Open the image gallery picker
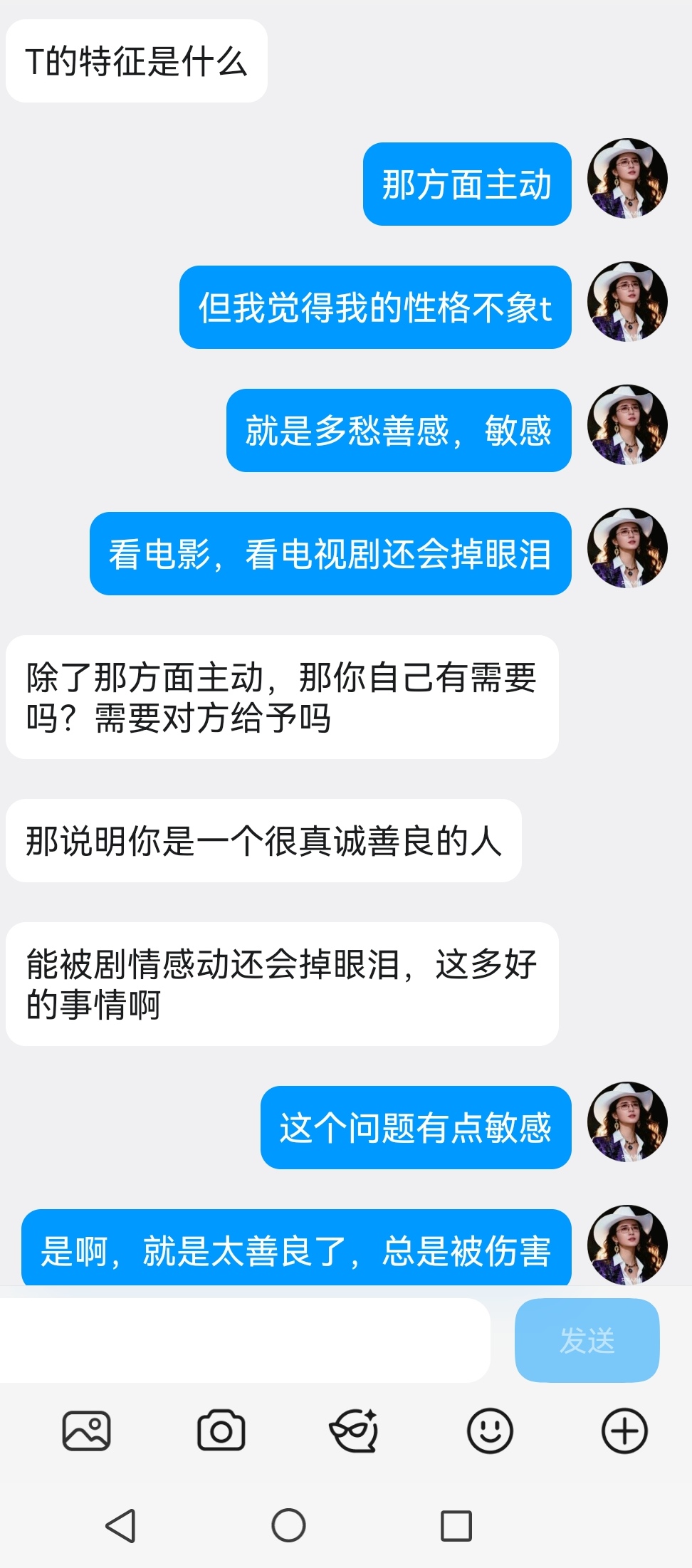The height and width of the screenshot is (1568, 692). 86,1431
